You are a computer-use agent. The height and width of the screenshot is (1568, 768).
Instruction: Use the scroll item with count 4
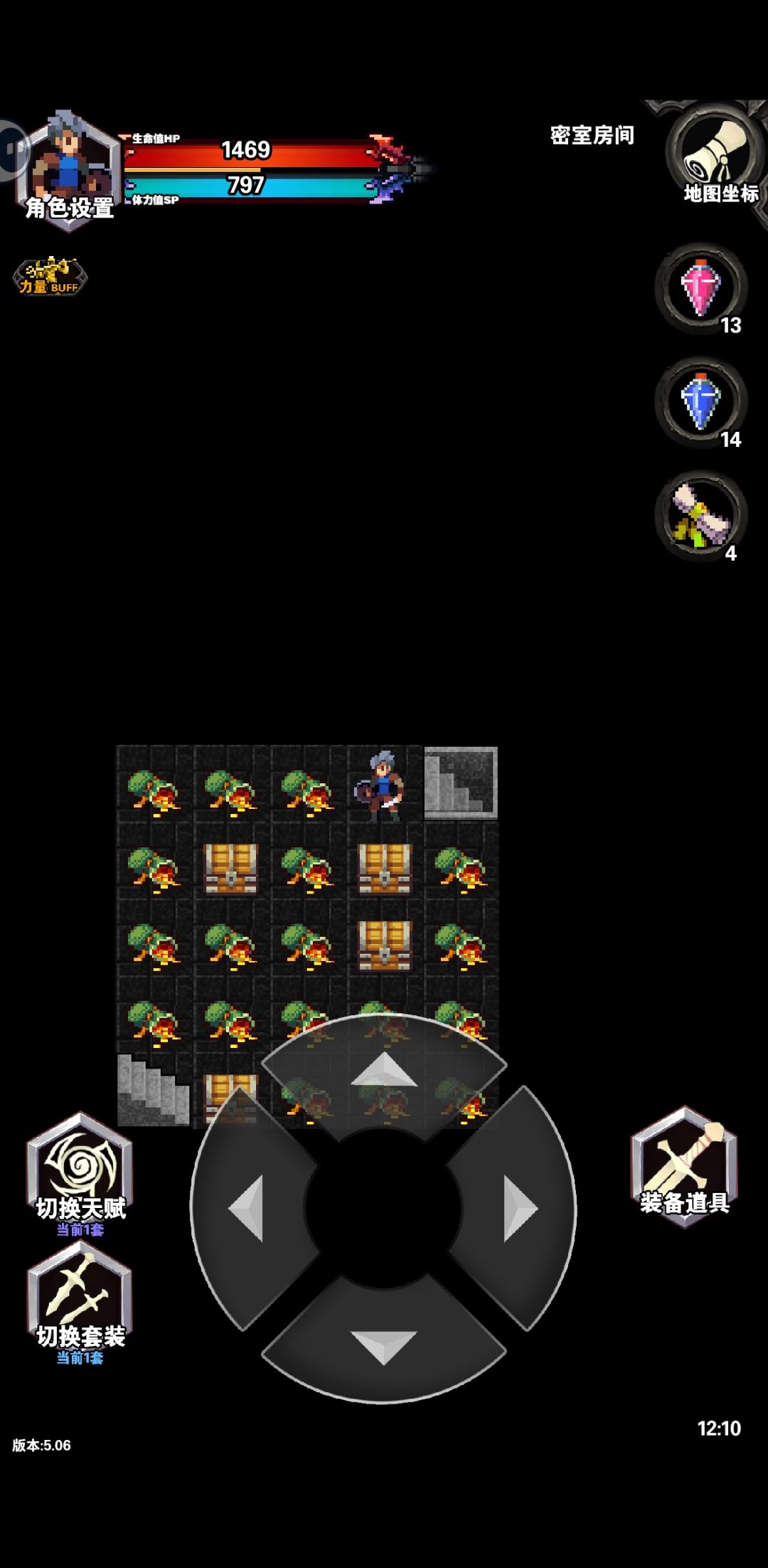(x=700, y=516)
